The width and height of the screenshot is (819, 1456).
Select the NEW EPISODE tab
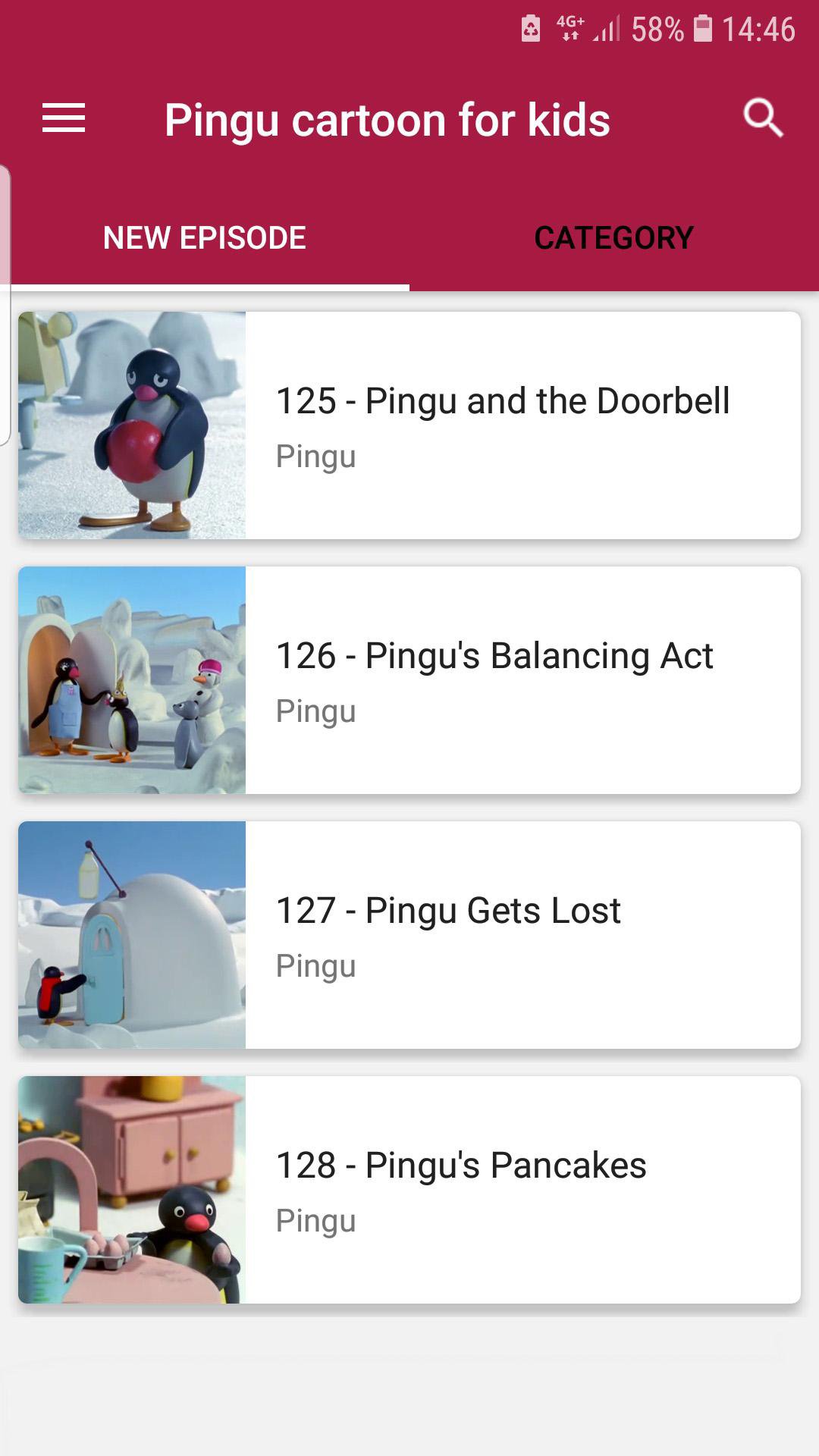pos(204,237)
